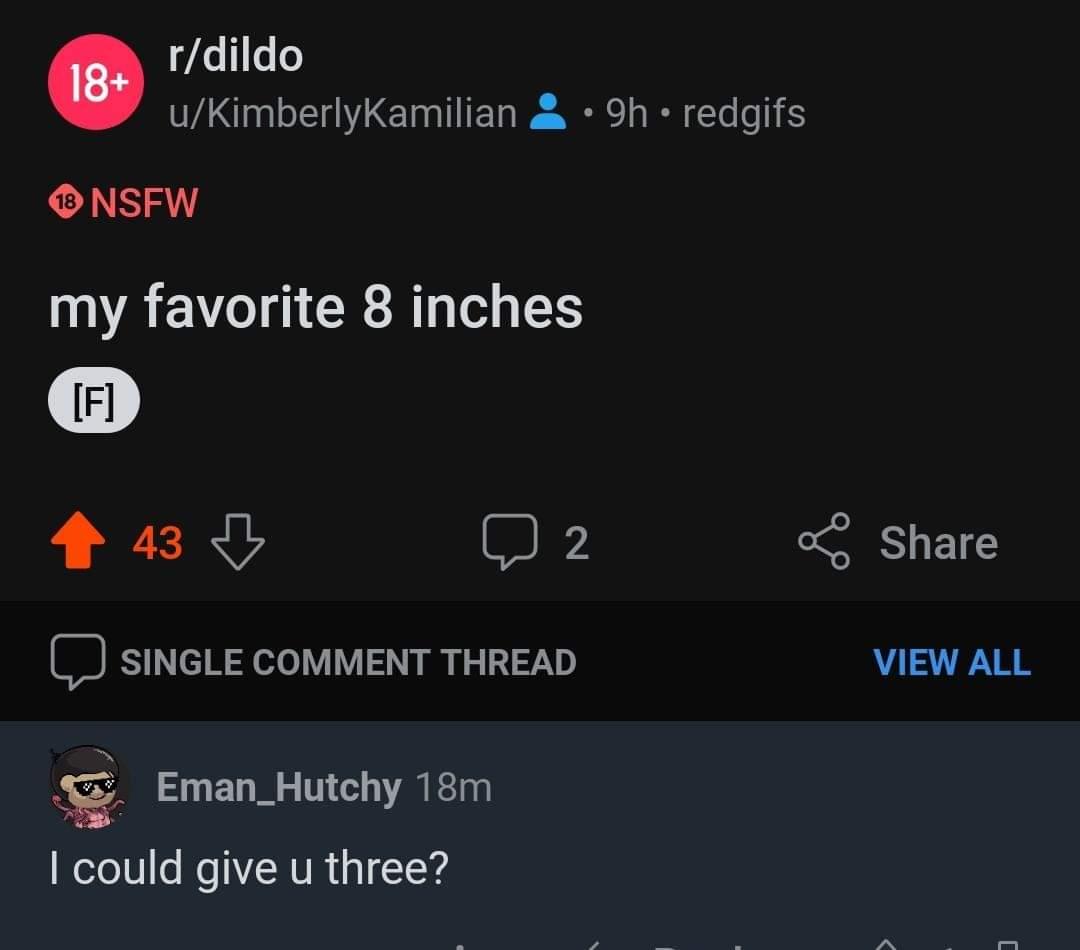1080x950 pixels.
Task: Open the subreddit's 18+ avatar icon
Action: (x=94, y=84)
